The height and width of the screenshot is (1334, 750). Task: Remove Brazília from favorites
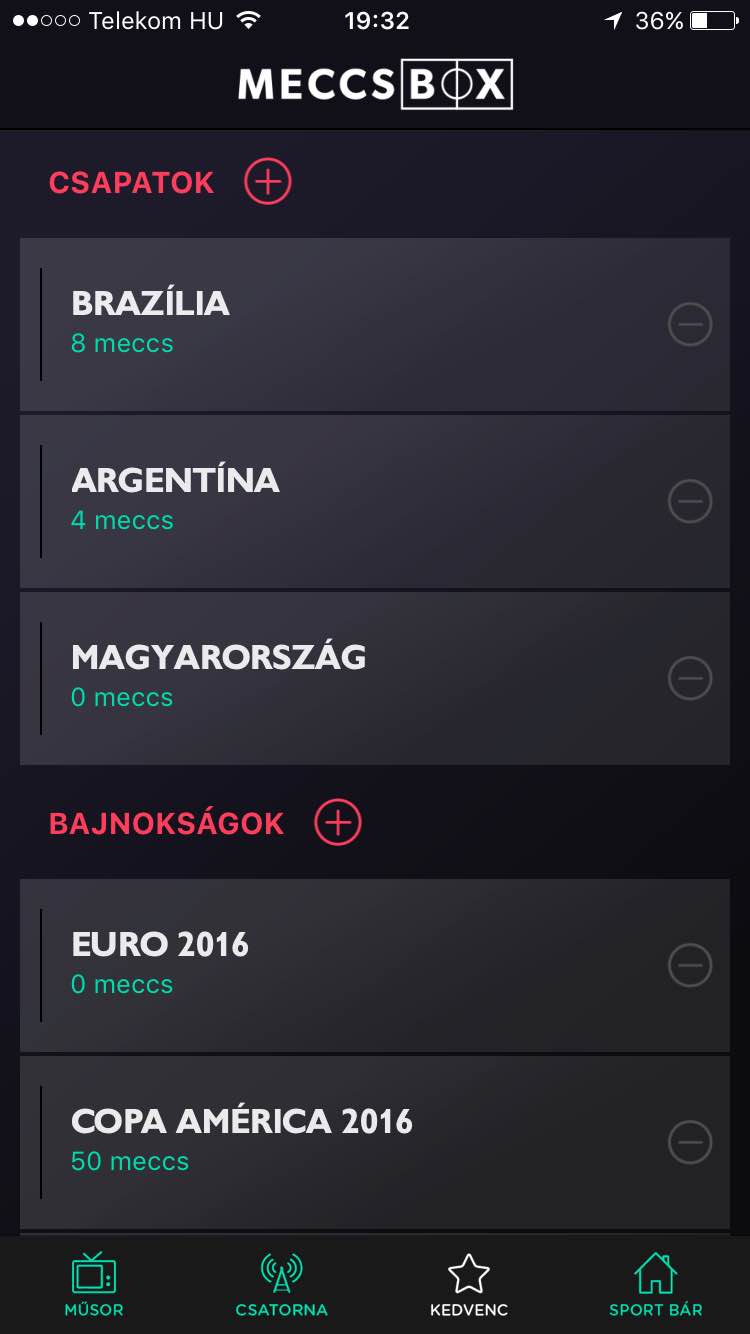(x=690, y=324)
